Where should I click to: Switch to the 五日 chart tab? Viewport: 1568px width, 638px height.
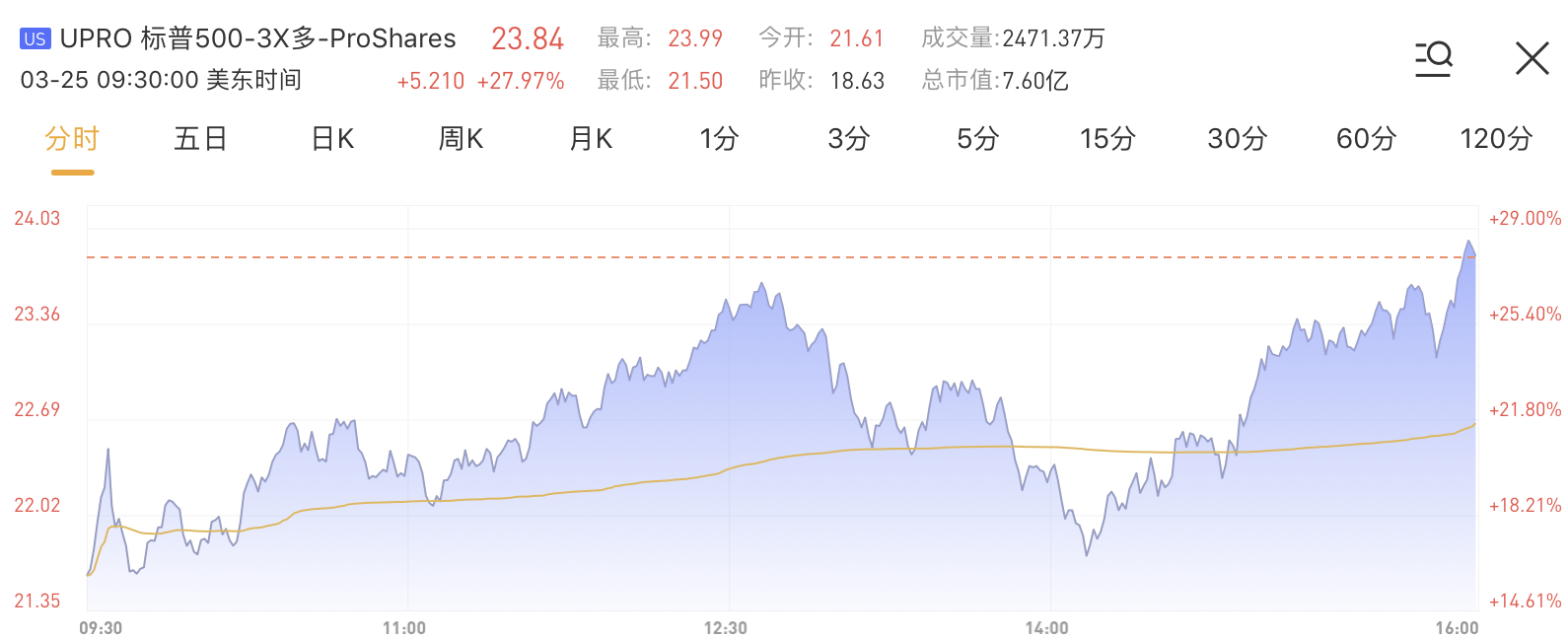200,139
